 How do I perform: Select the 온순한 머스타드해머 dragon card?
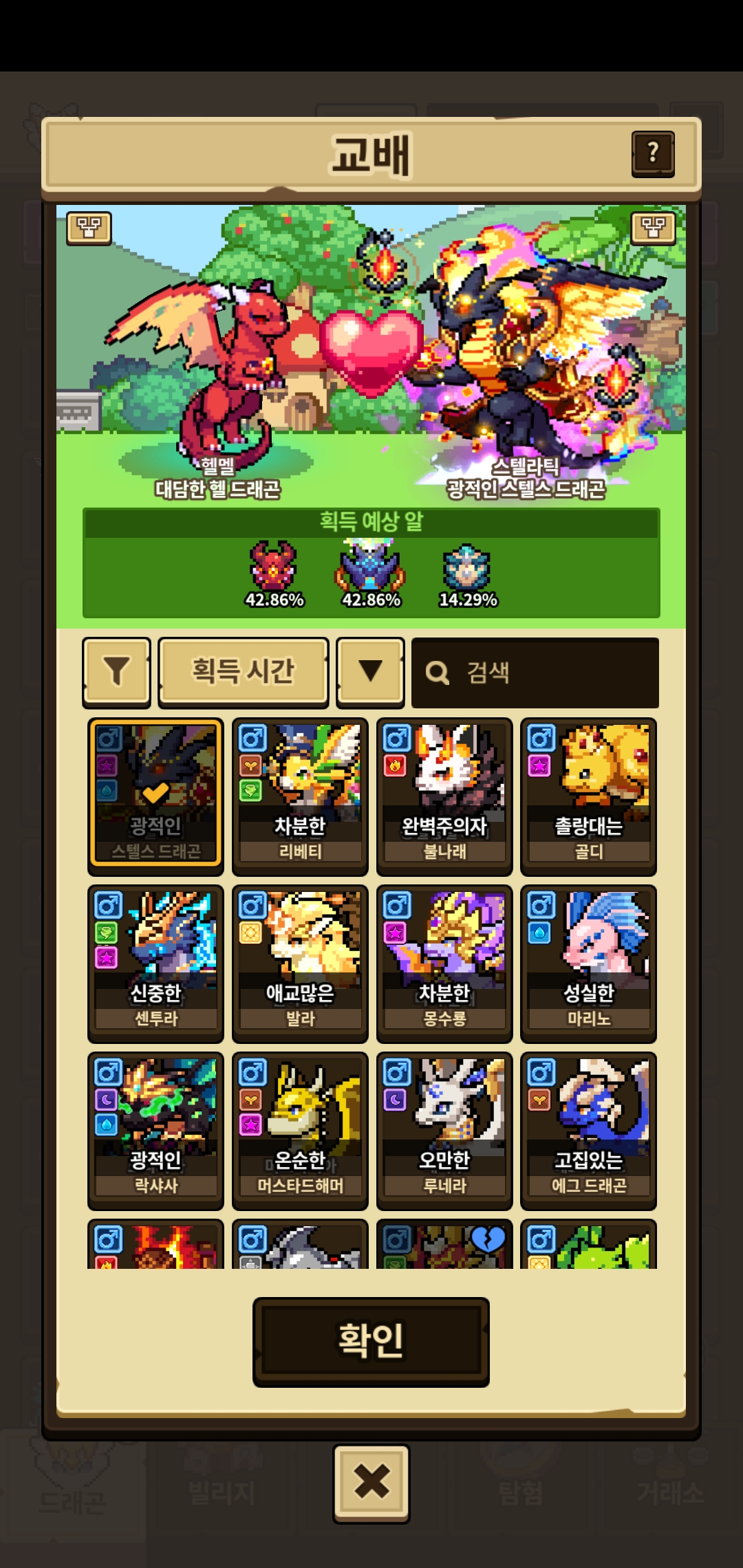point(300,1130)
